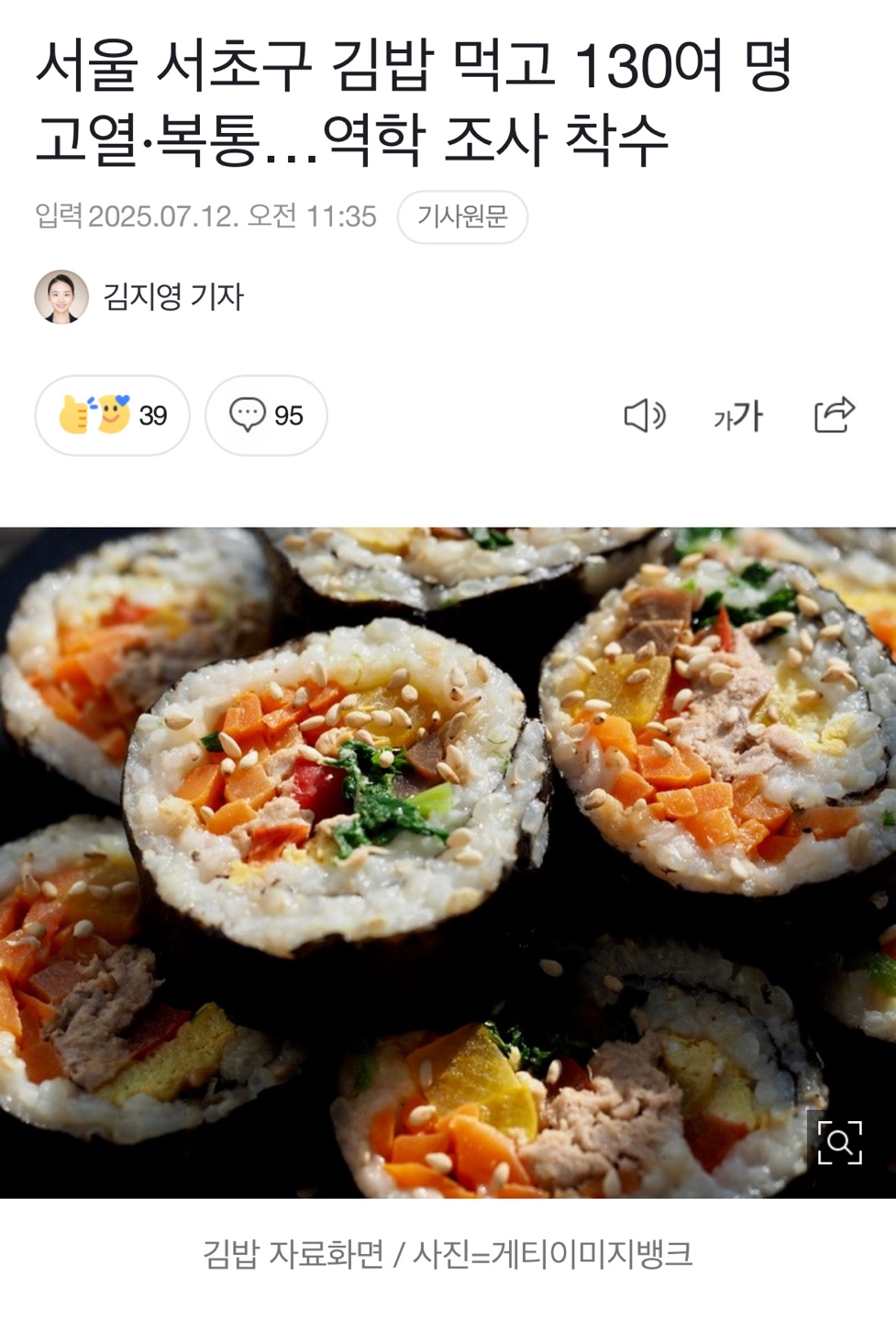Screen dimensions: 896x1321
Task: Open the 95 comments
Action: tap(266, 416)
